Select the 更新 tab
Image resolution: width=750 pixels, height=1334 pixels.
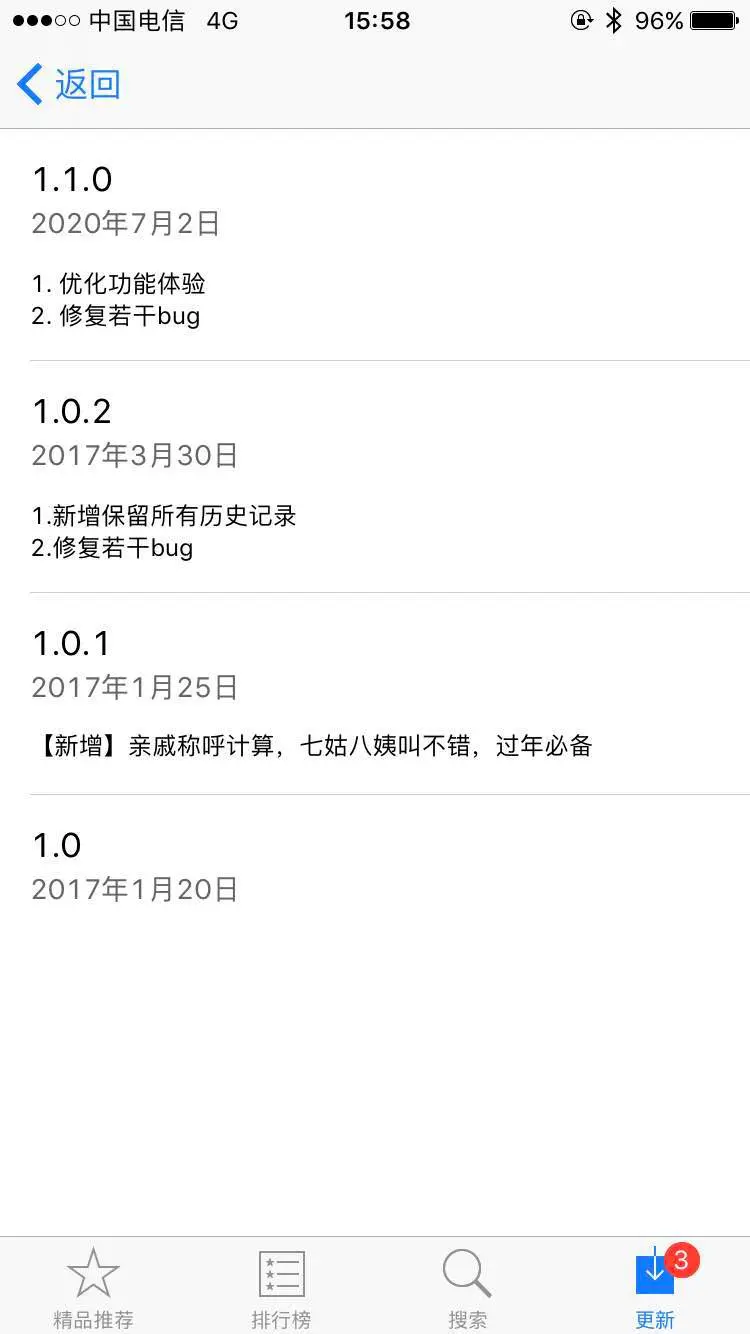coord(655,1288)
